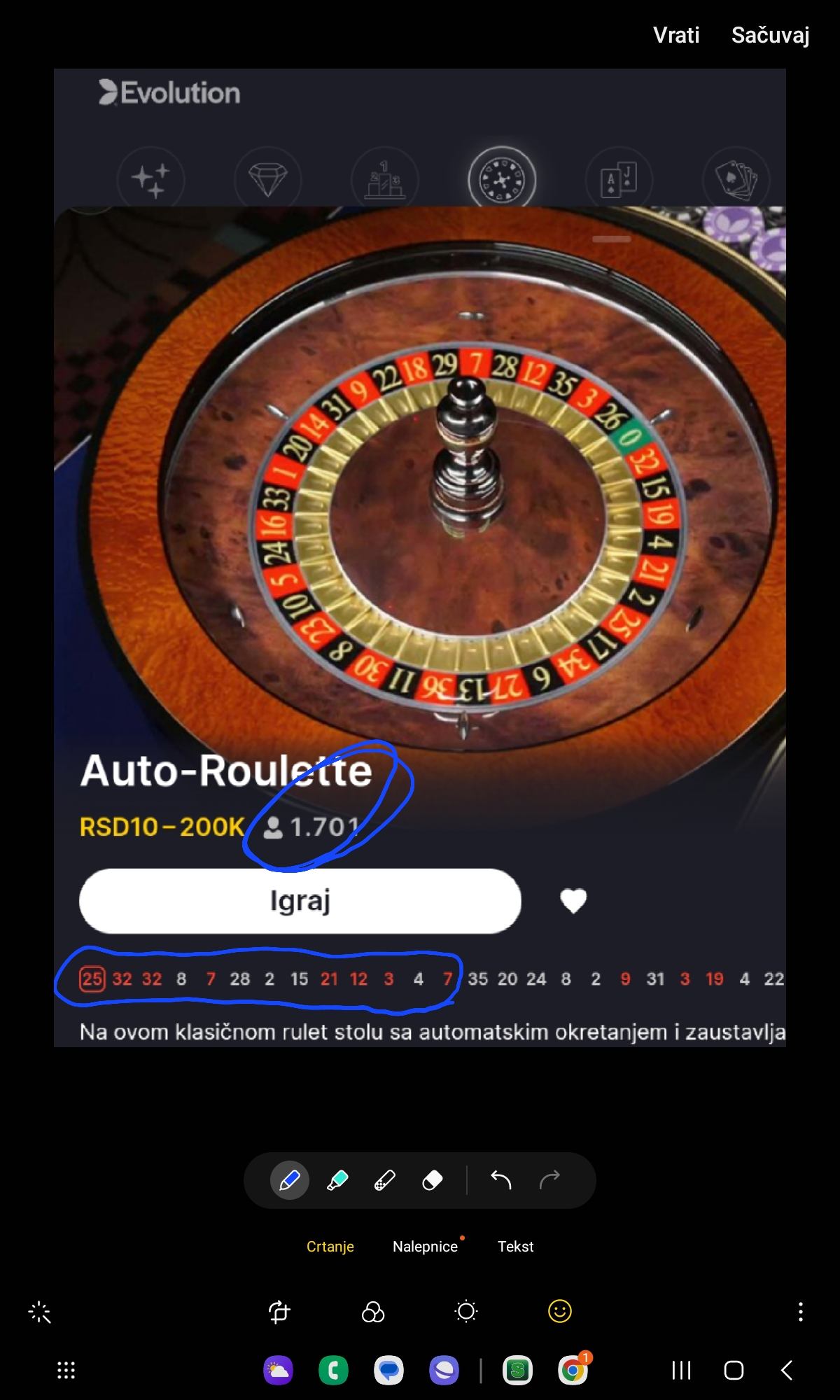Open the more options menu
This screenshot has height=1400, width=840.
[800, 1311]
